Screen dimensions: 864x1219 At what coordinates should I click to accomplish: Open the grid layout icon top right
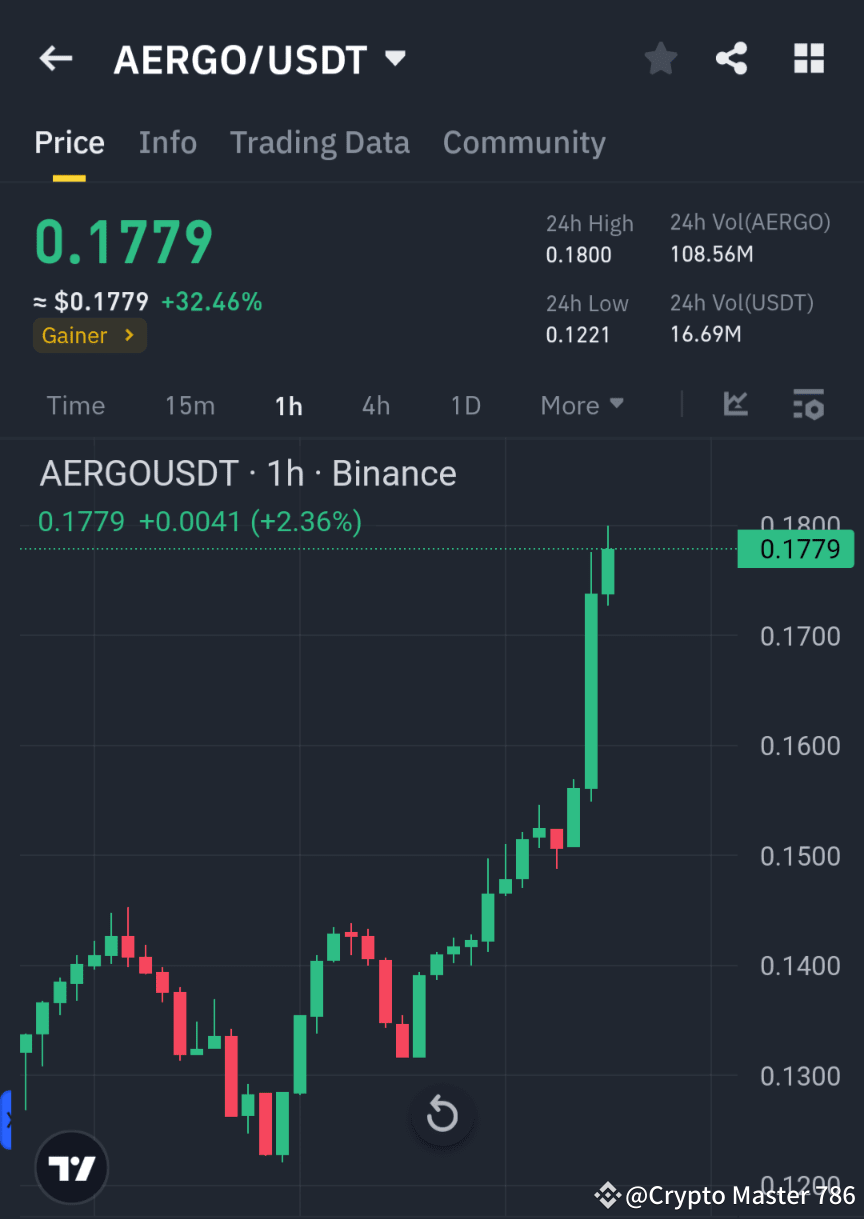808,58
